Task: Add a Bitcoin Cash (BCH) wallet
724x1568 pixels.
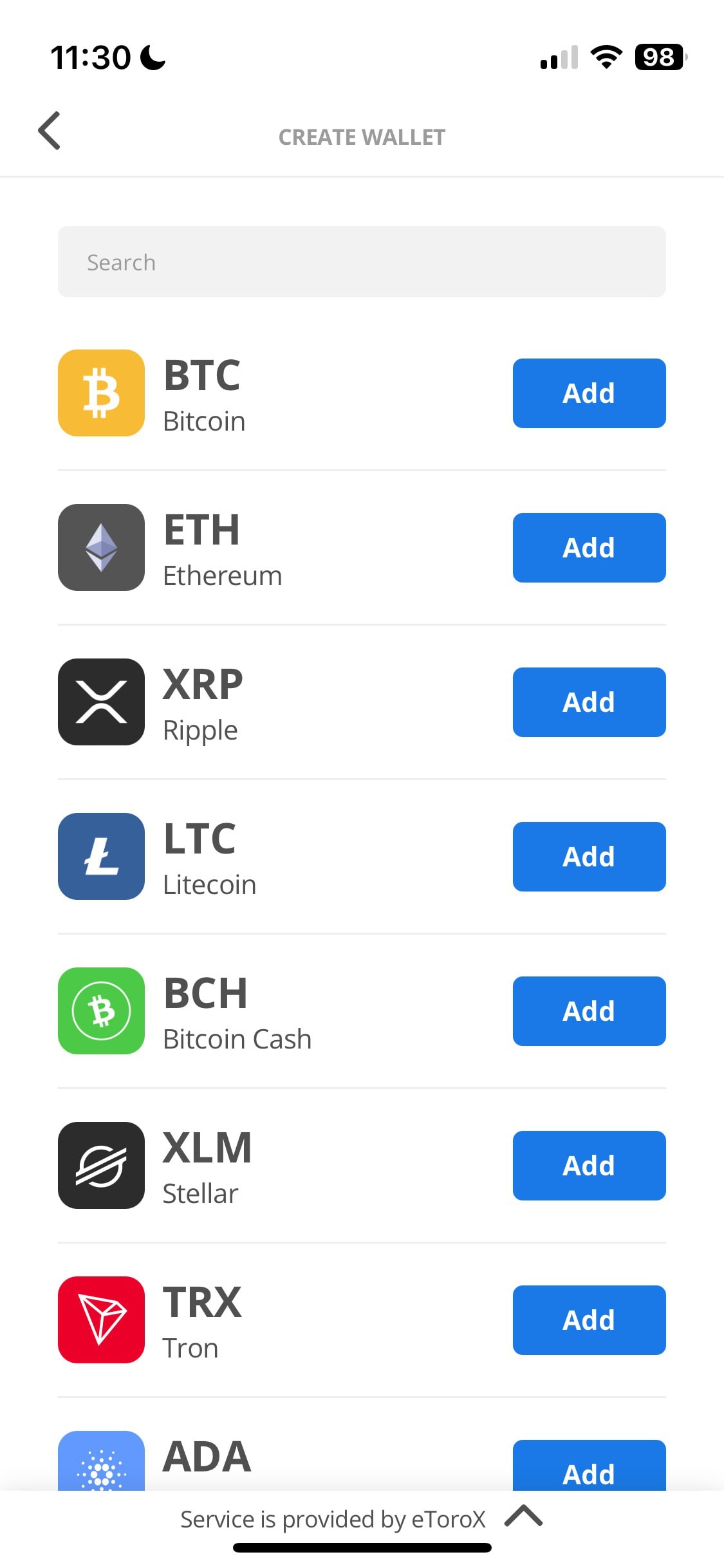Action: (589, 1011)
